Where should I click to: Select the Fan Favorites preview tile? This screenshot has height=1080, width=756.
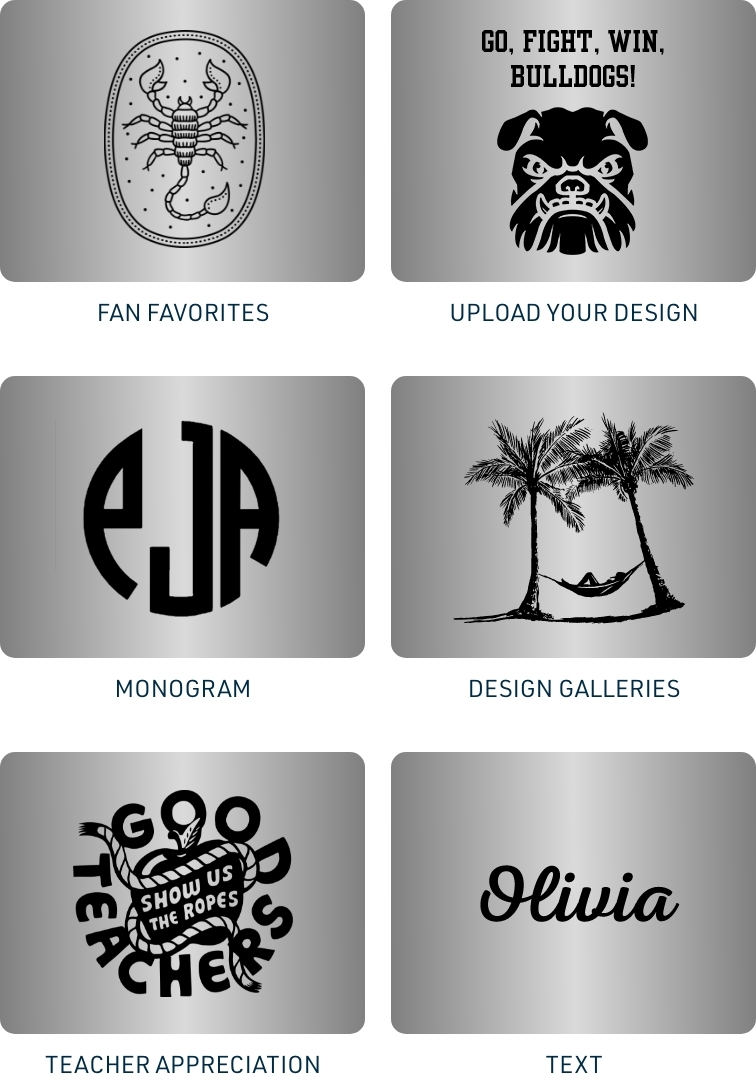[181, 140]
